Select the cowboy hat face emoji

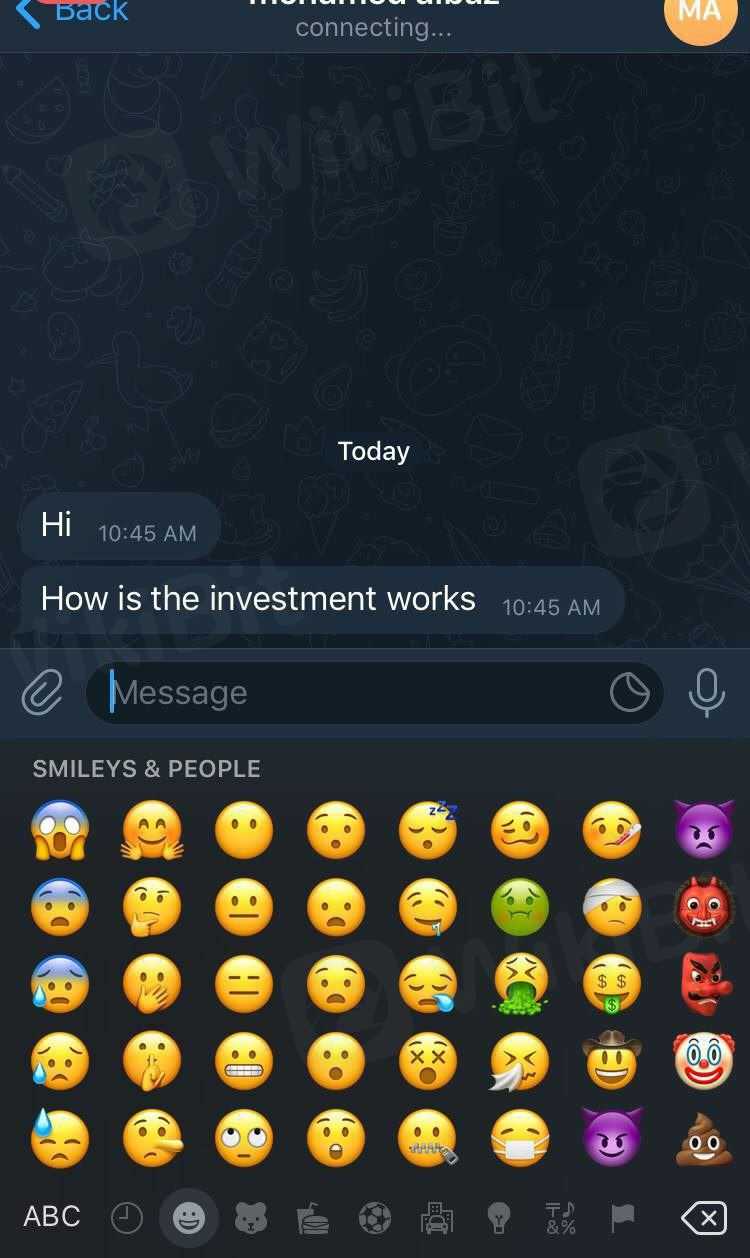click(x=612, y=1060)
